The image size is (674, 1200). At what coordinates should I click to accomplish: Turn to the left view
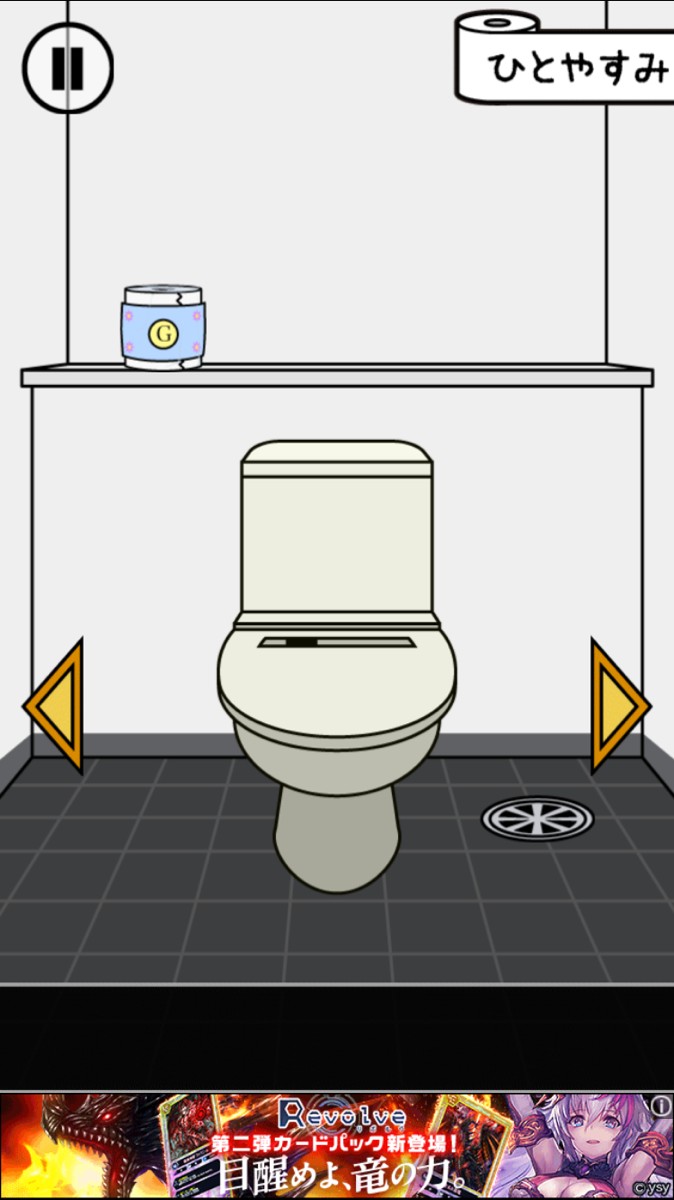tap(55, 706)
